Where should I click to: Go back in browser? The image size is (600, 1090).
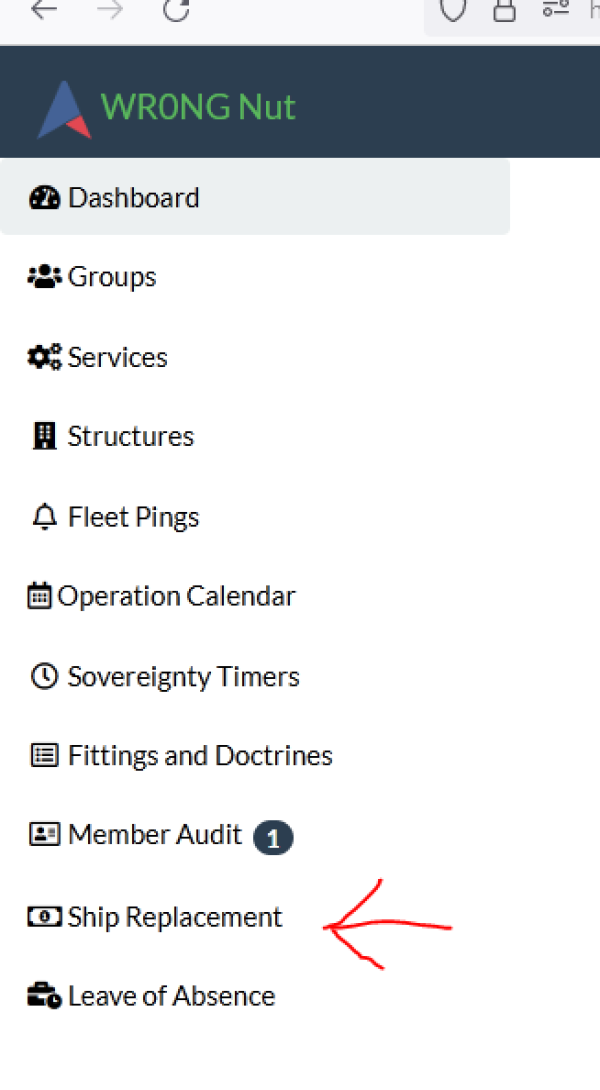coord(44,9)
